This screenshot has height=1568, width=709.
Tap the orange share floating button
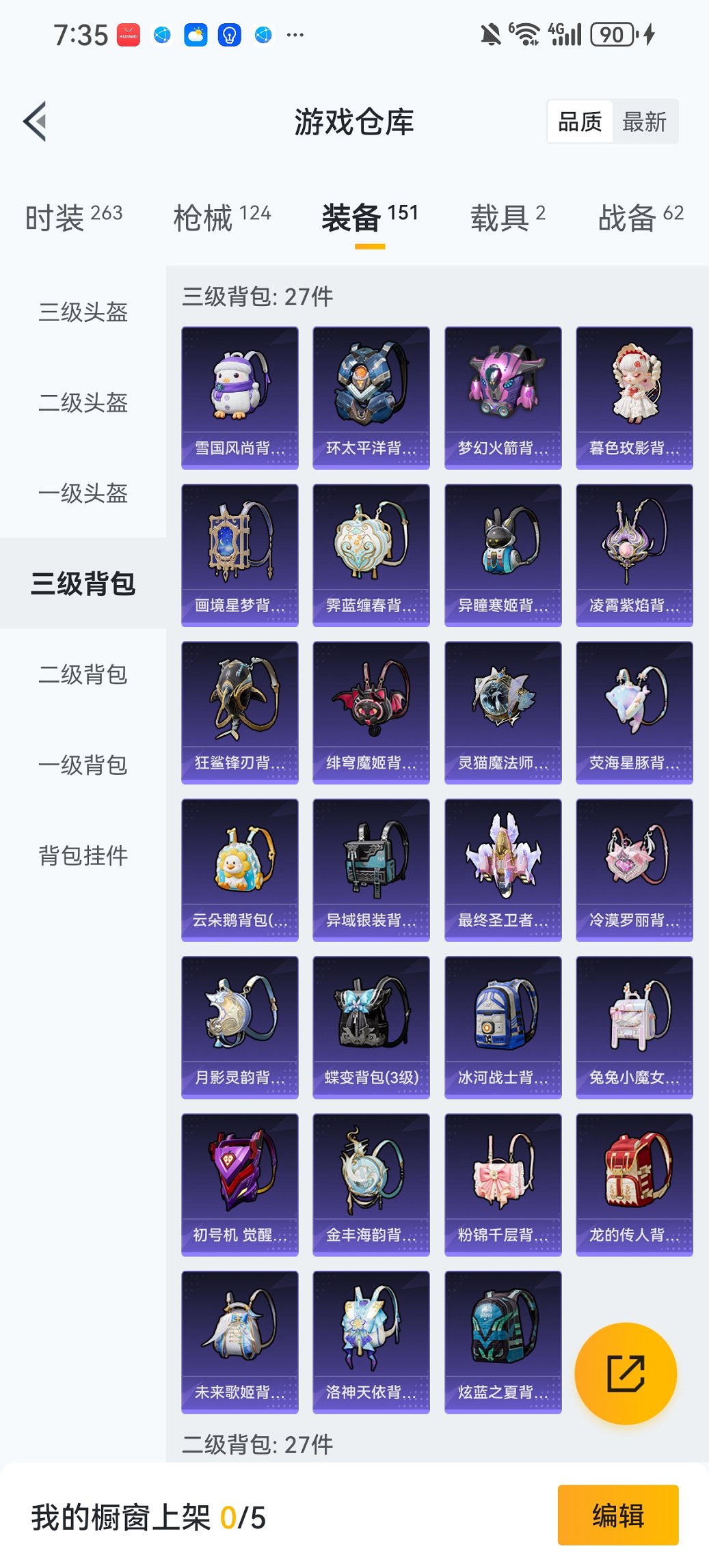[x=626, y=1373]
